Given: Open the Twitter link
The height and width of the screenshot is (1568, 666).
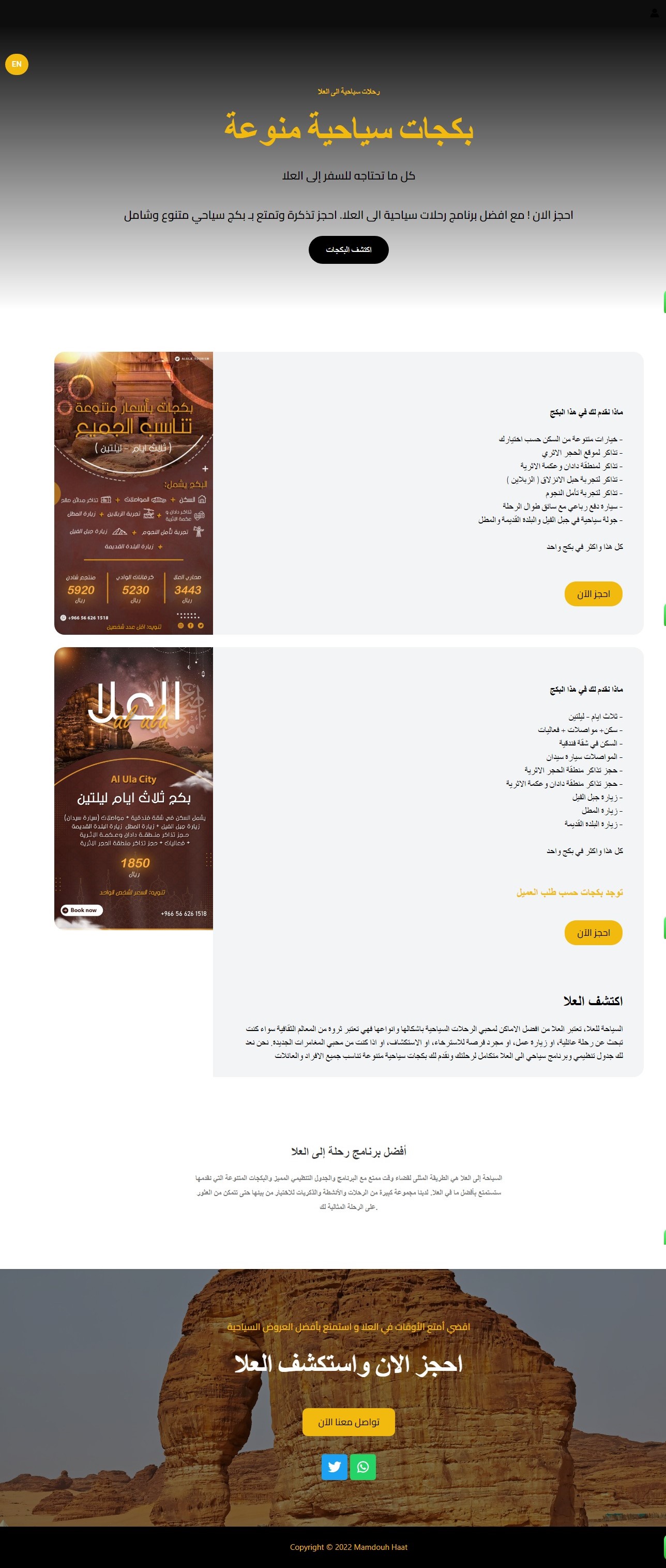Looking at the screenshot, I should pos(334,1467).
